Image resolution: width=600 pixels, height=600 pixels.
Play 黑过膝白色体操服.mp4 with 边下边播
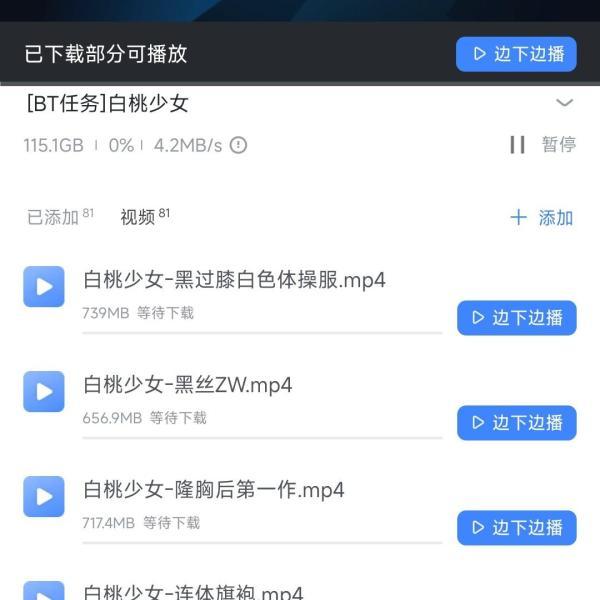[x=516, y=318]
